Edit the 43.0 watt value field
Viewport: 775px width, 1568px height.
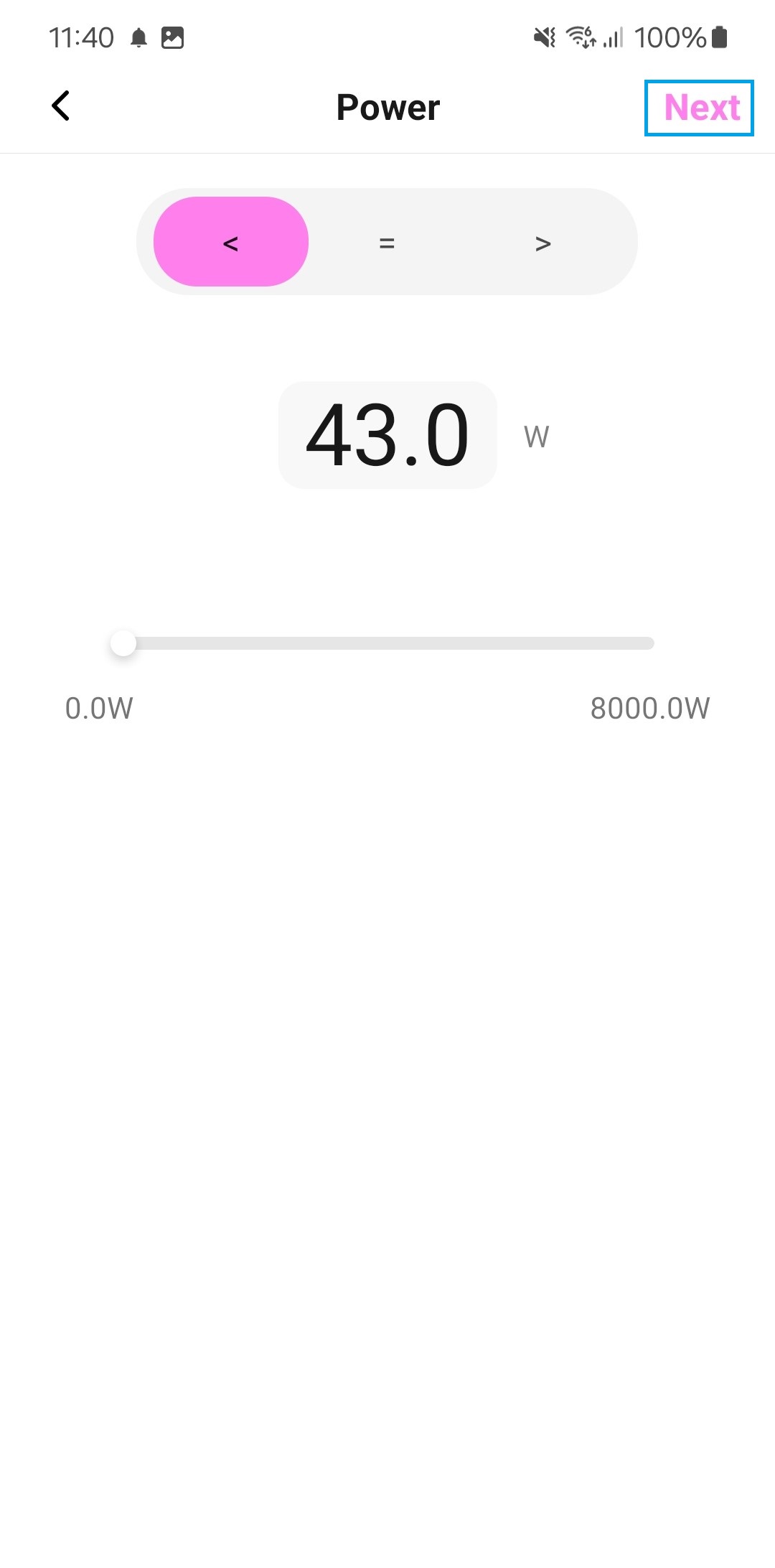(387, 435)
